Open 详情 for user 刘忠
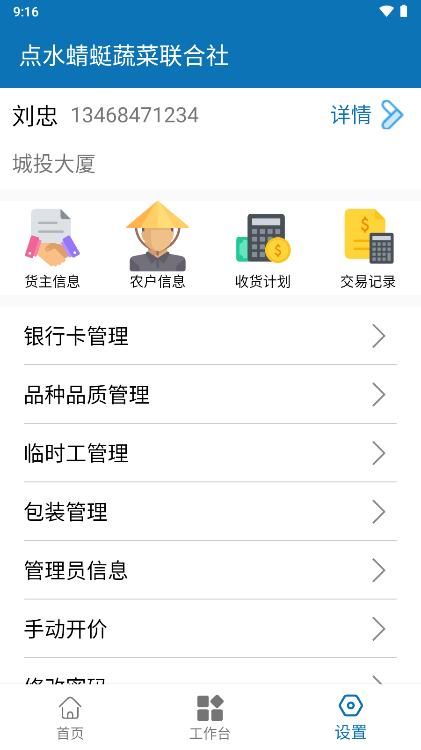Screen dimensions: 421x750 [367, 115]
